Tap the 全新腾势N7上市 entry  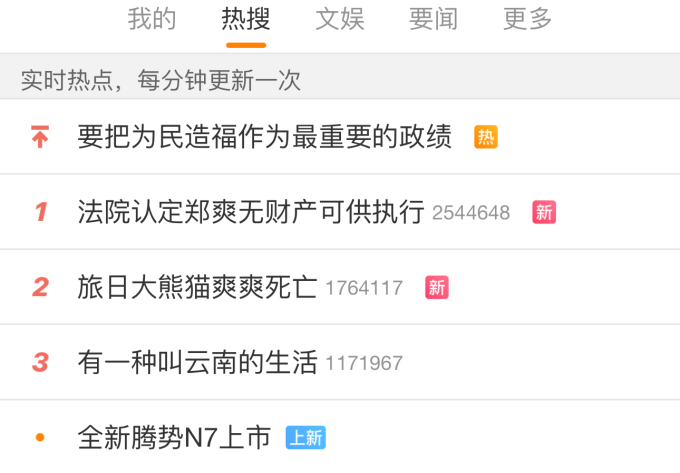(x=175, y=438)
